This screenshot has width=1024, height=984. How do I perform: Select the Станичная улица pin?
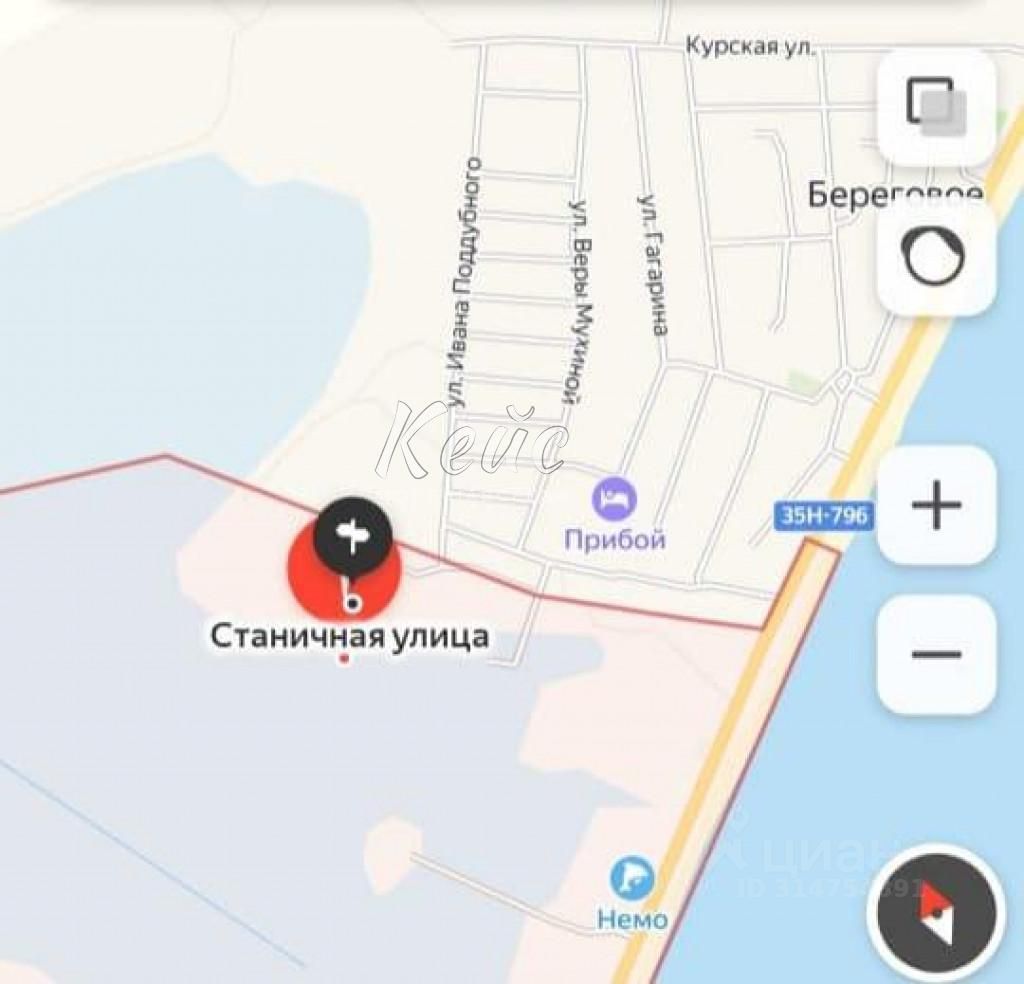[x=345, y=567]
